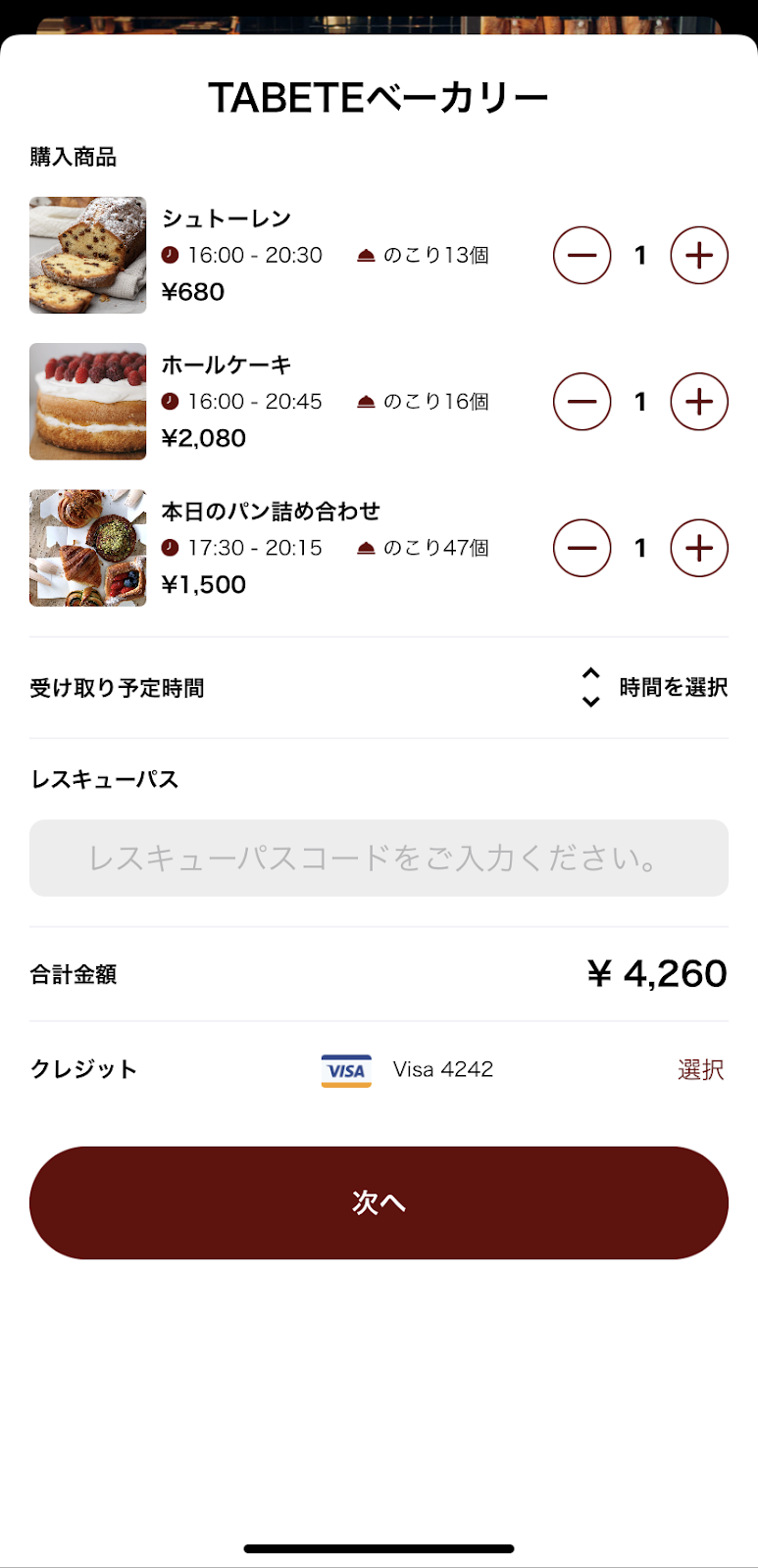Decrease シュトーレン quantity with minus button
This screenshot has height=1568, width=758.
(581, 255)
